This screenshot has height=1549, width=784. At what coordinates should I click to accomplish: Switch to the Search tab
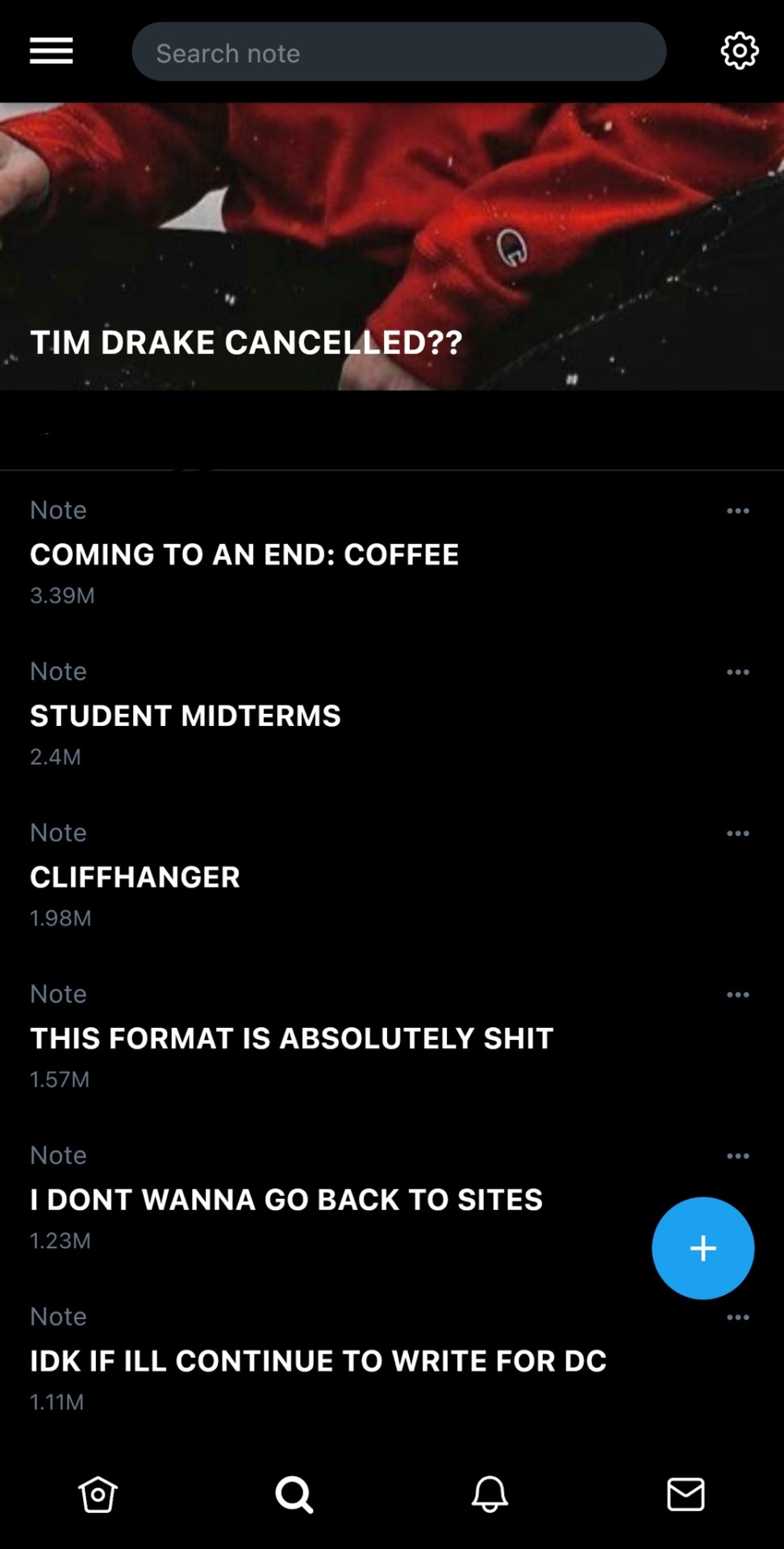294,1494
